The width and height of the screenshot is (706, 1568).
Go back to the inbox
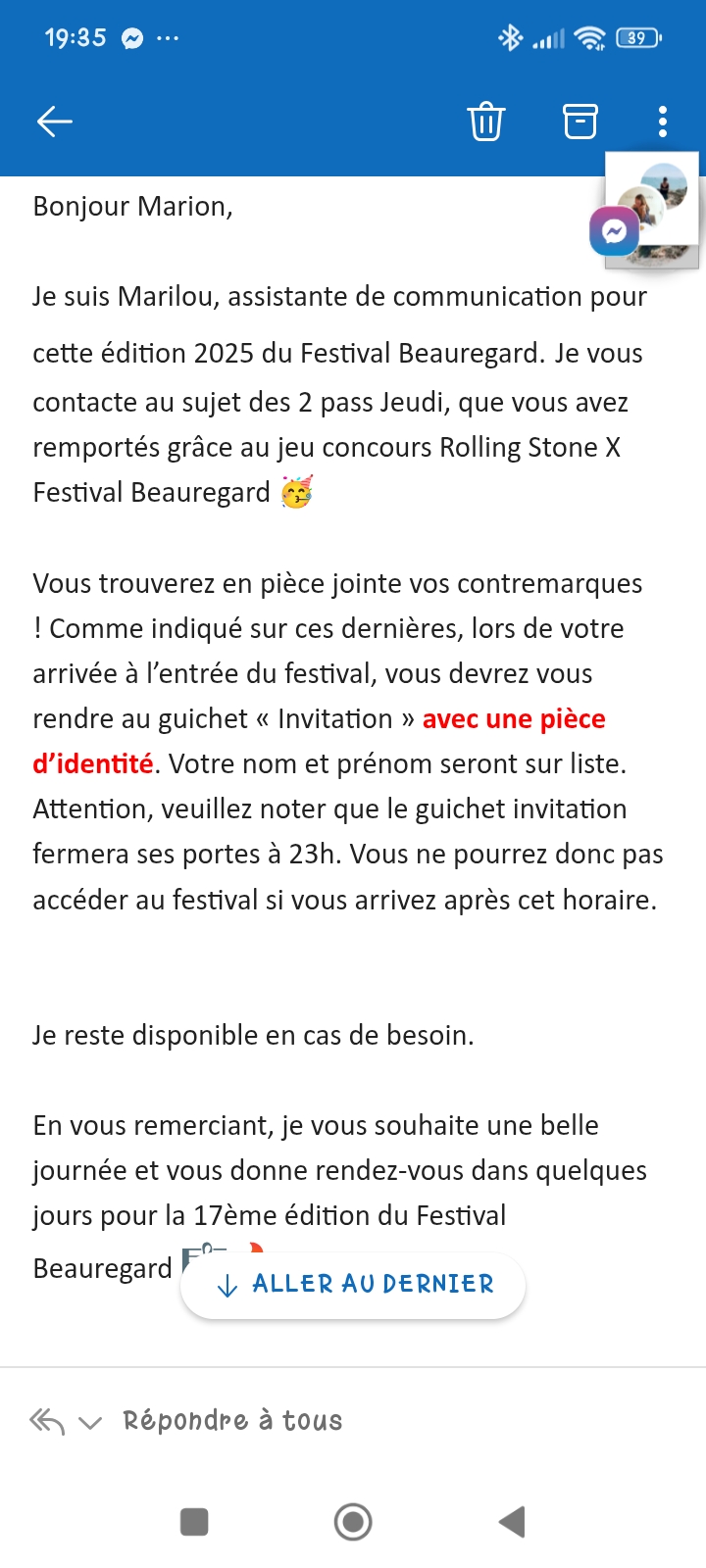[x=55, y=122]
